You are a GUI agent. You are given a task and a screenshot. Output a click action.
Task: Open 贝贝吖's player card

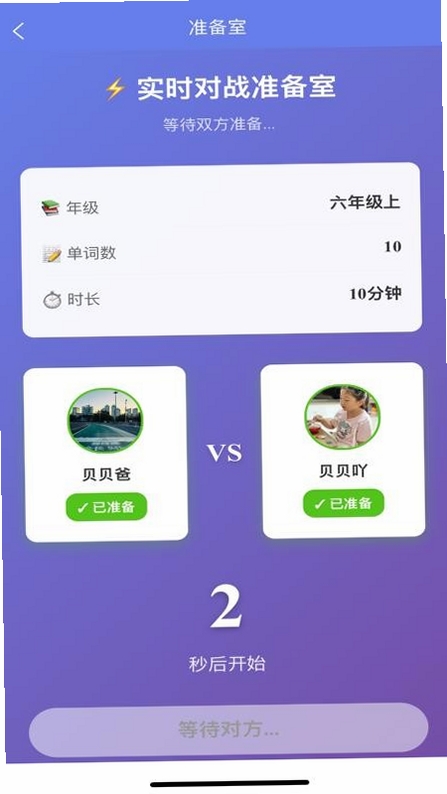pyautogui.click(x=343, y=450)
